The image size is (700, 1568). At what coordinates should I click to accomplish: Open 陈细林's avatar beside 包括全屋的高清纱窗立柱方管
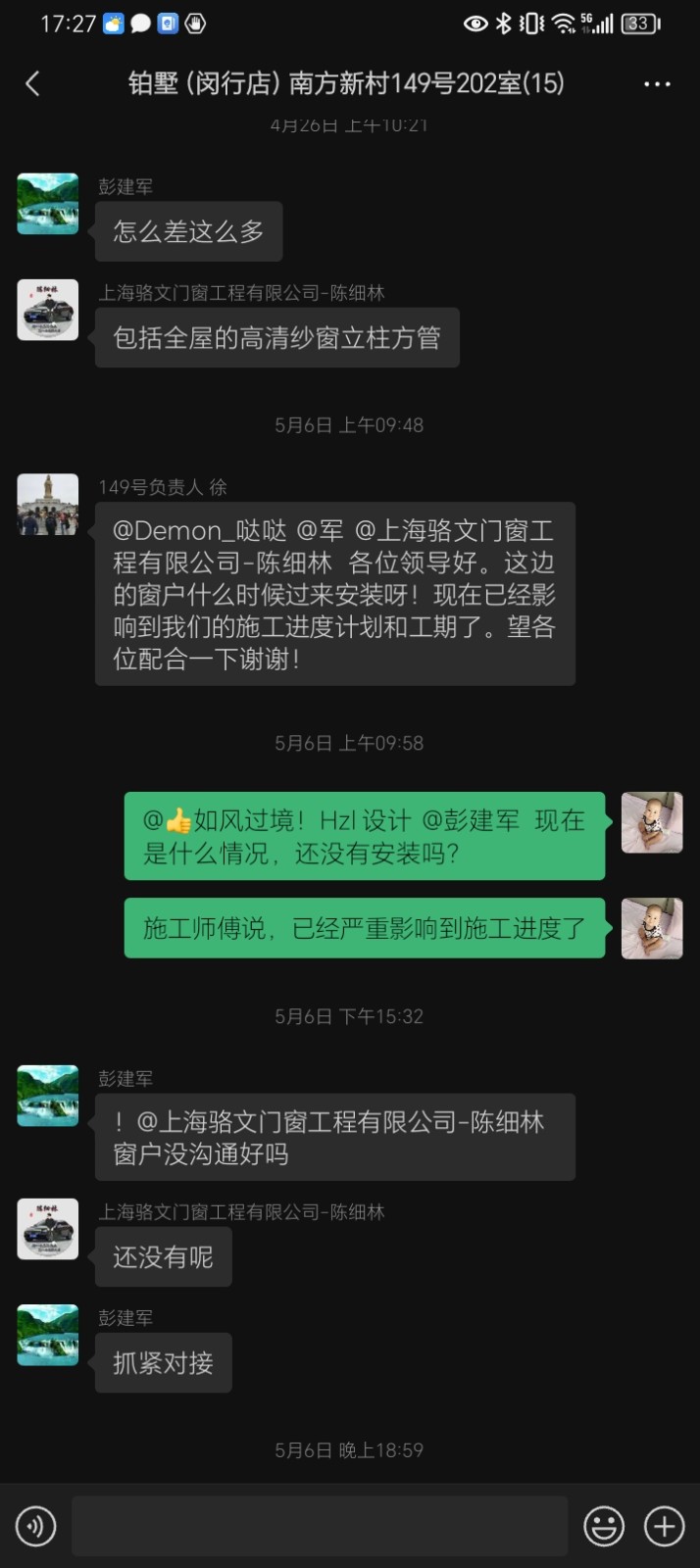(48, 310)
